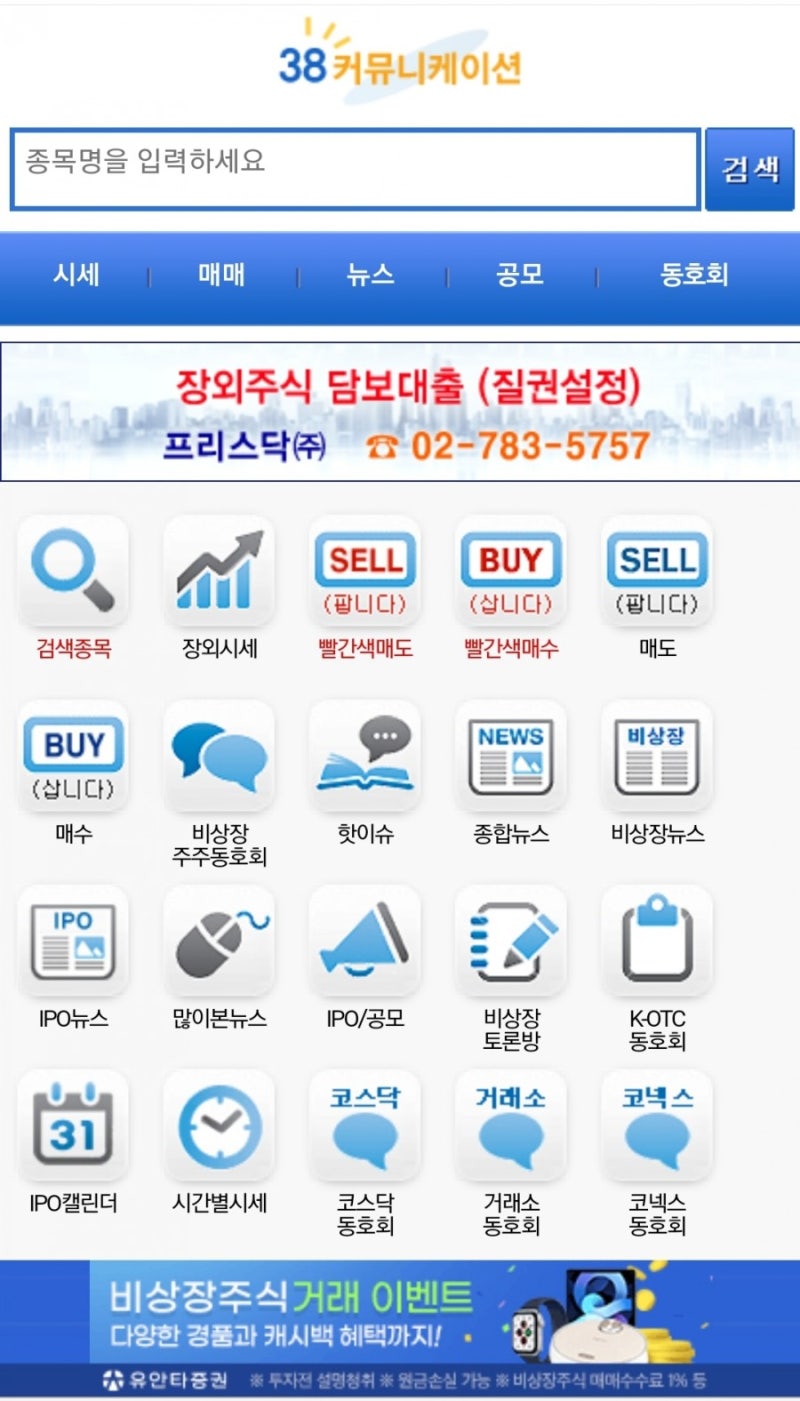Select the 공모 tab

point(520,275)
